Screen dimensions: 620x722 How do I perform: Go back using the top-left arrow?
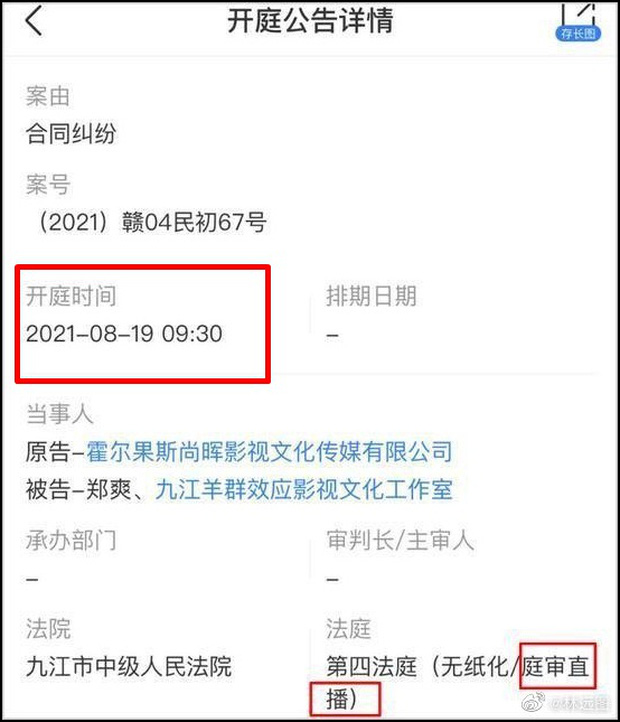34,21
